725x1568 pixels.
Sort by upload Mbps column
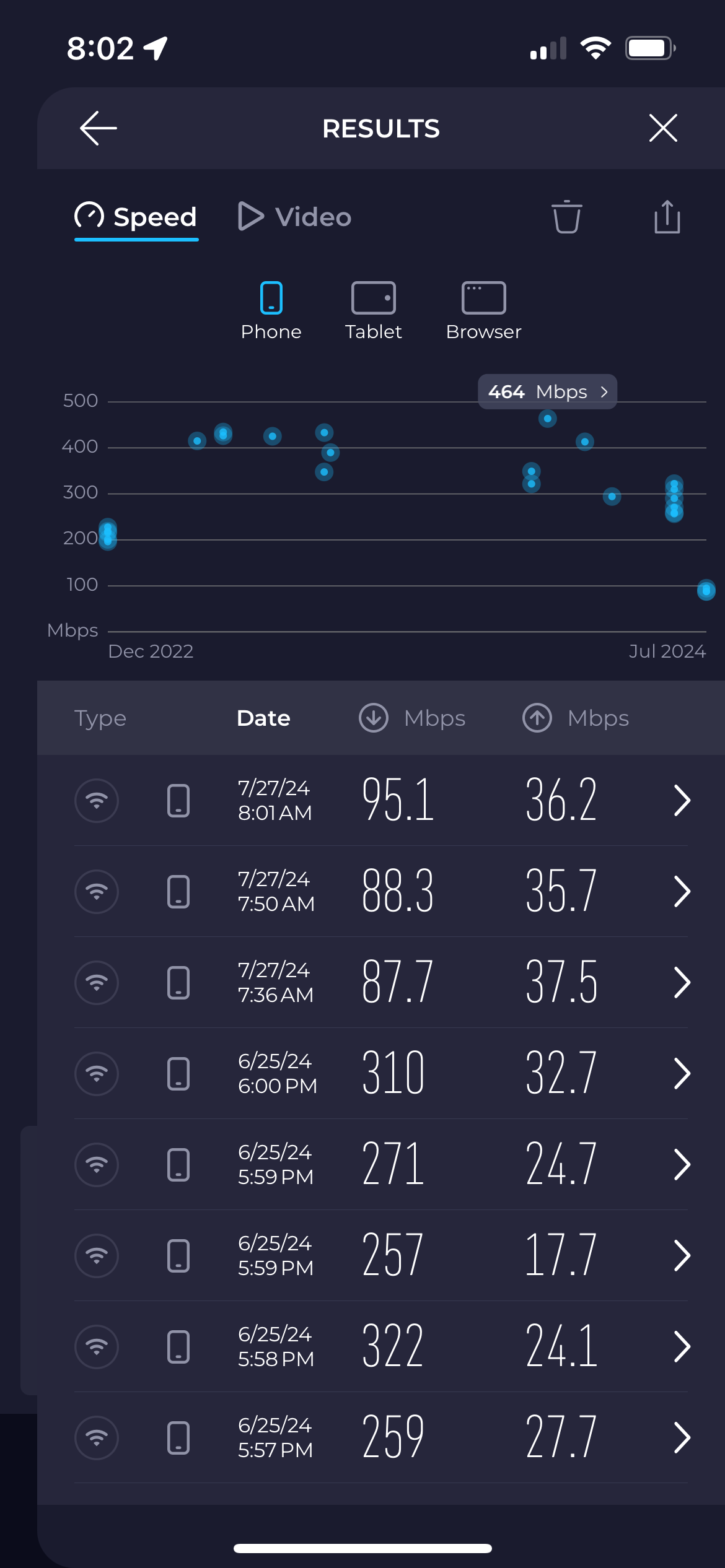(x=576, y=718)
